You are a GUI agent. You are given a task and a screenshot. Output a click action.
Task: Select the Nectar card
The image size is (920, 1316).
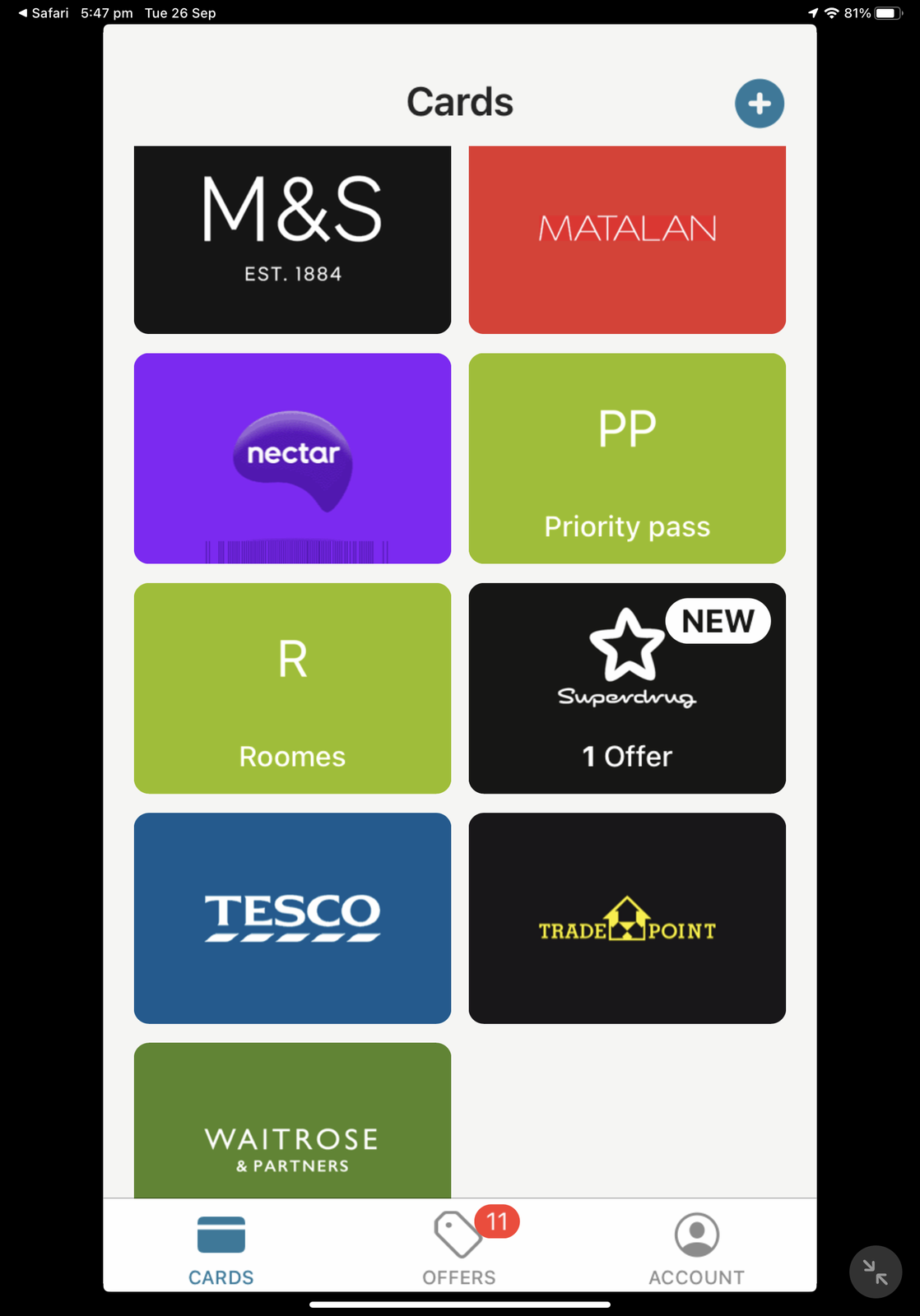[292, 458]
